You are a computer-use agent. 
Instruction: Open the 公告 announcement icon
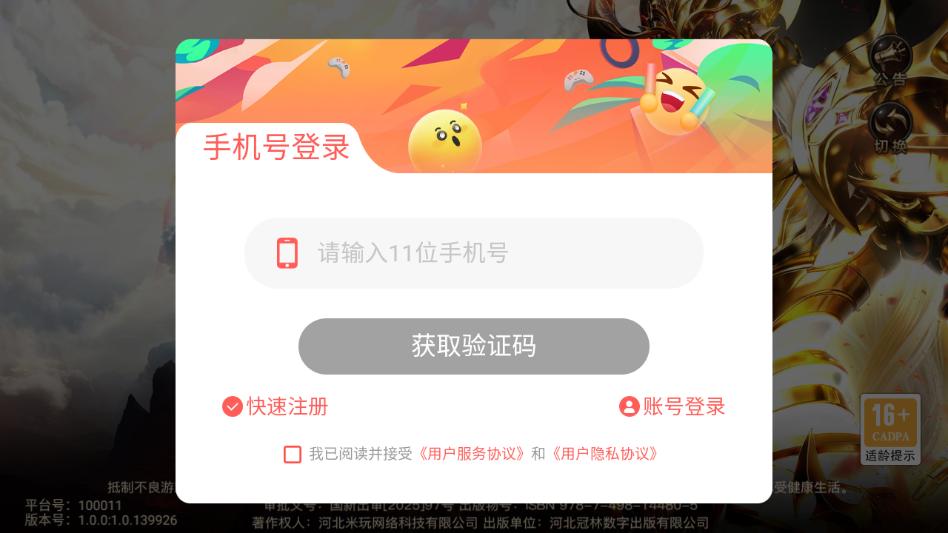pyautogui.click(x=889, y=60)
